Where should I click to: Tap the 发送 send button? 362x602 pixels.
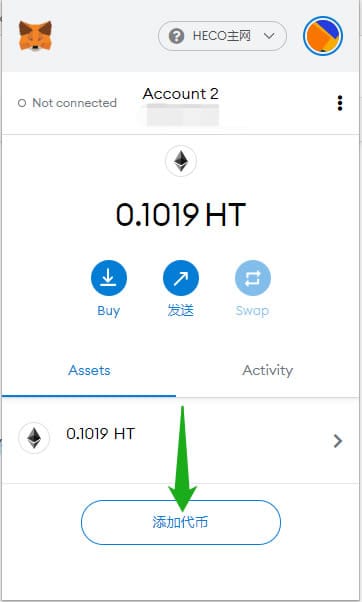(x=181, y=288)
